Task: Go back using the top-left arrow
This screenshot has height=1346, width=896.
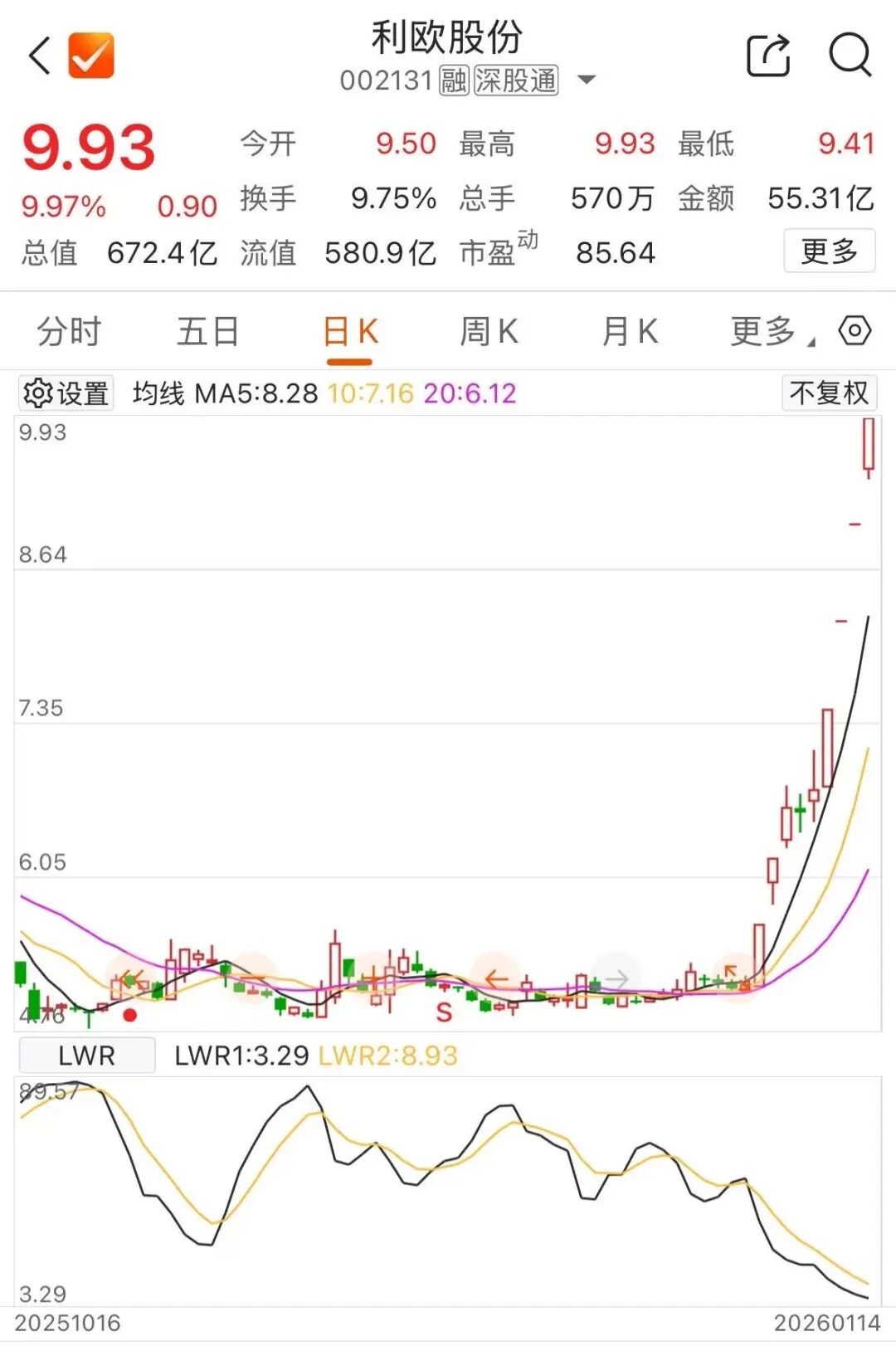Action: [x=40, y=56]
